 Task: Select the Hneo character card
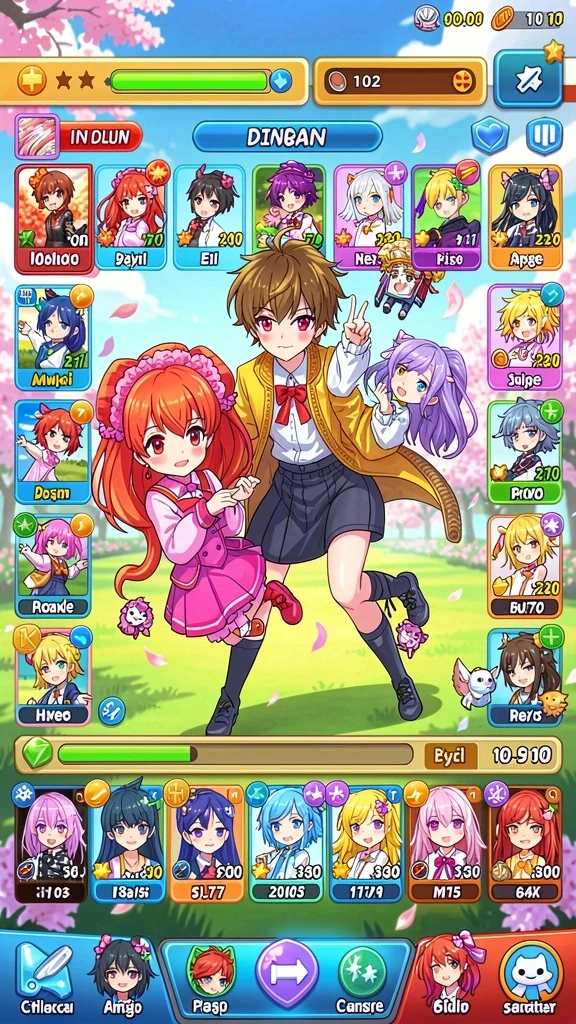[x=53, y=678]
